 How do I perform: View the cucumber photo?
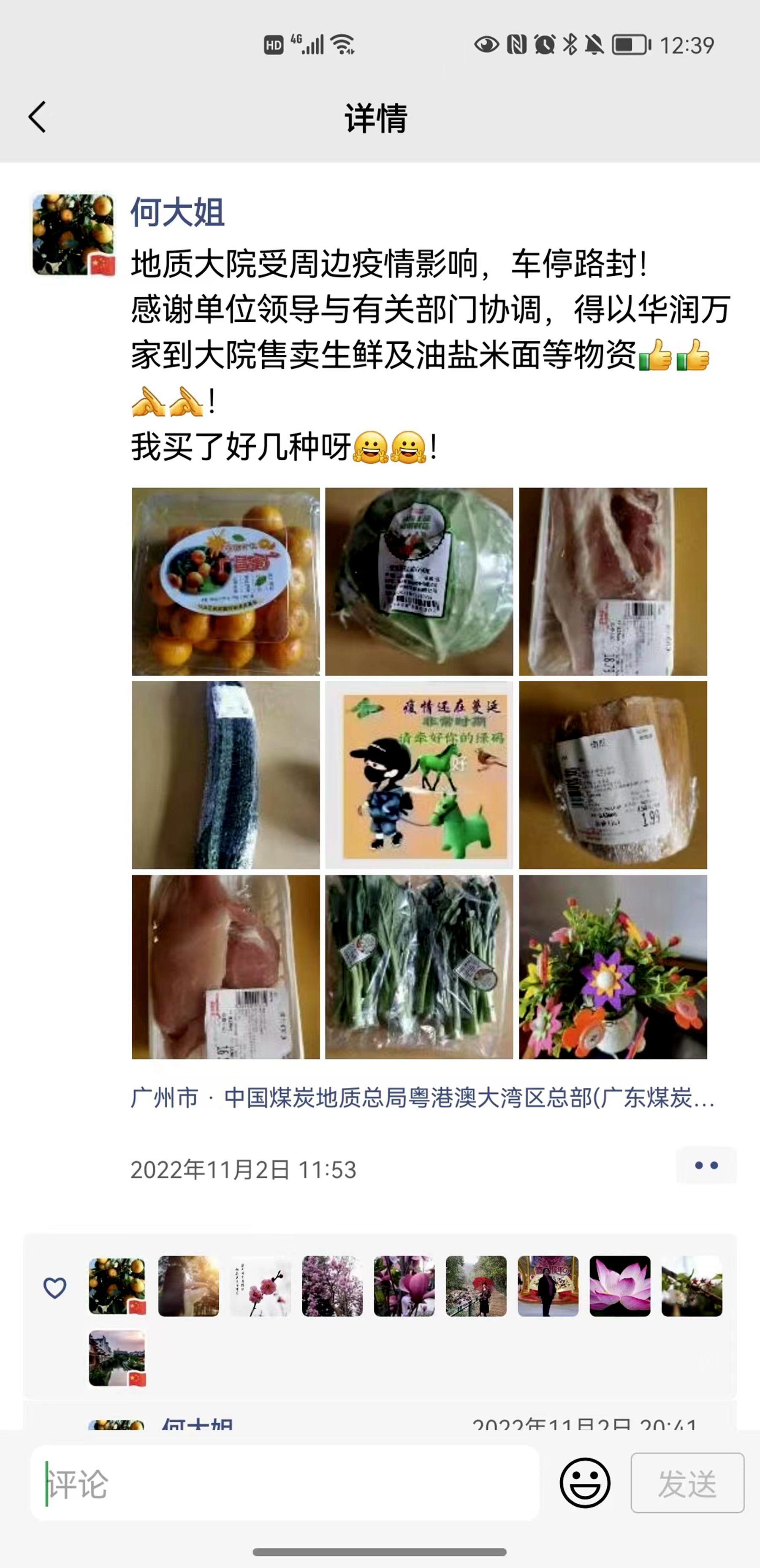(x=226, y=775)
